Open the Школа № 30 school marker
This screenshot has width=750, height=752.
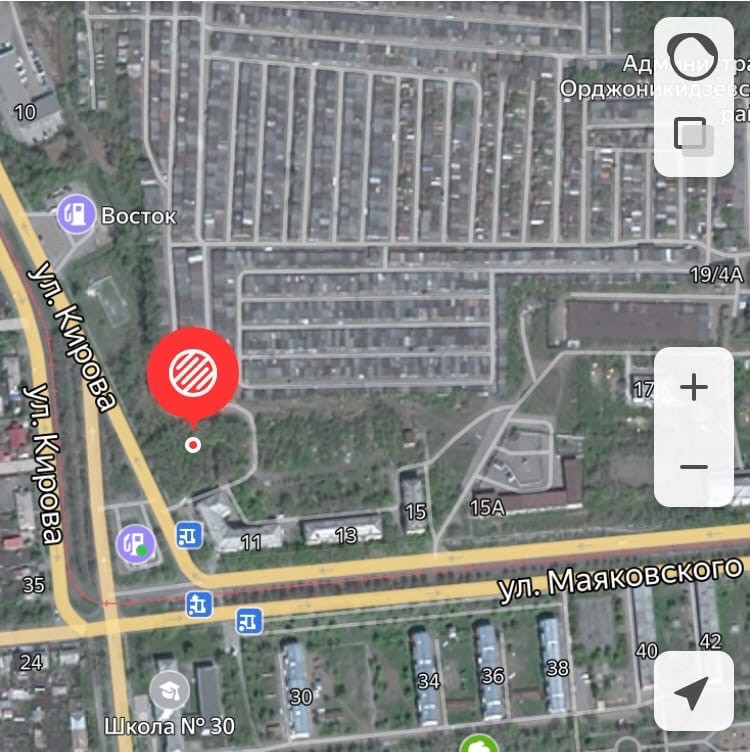click(169, 690)
